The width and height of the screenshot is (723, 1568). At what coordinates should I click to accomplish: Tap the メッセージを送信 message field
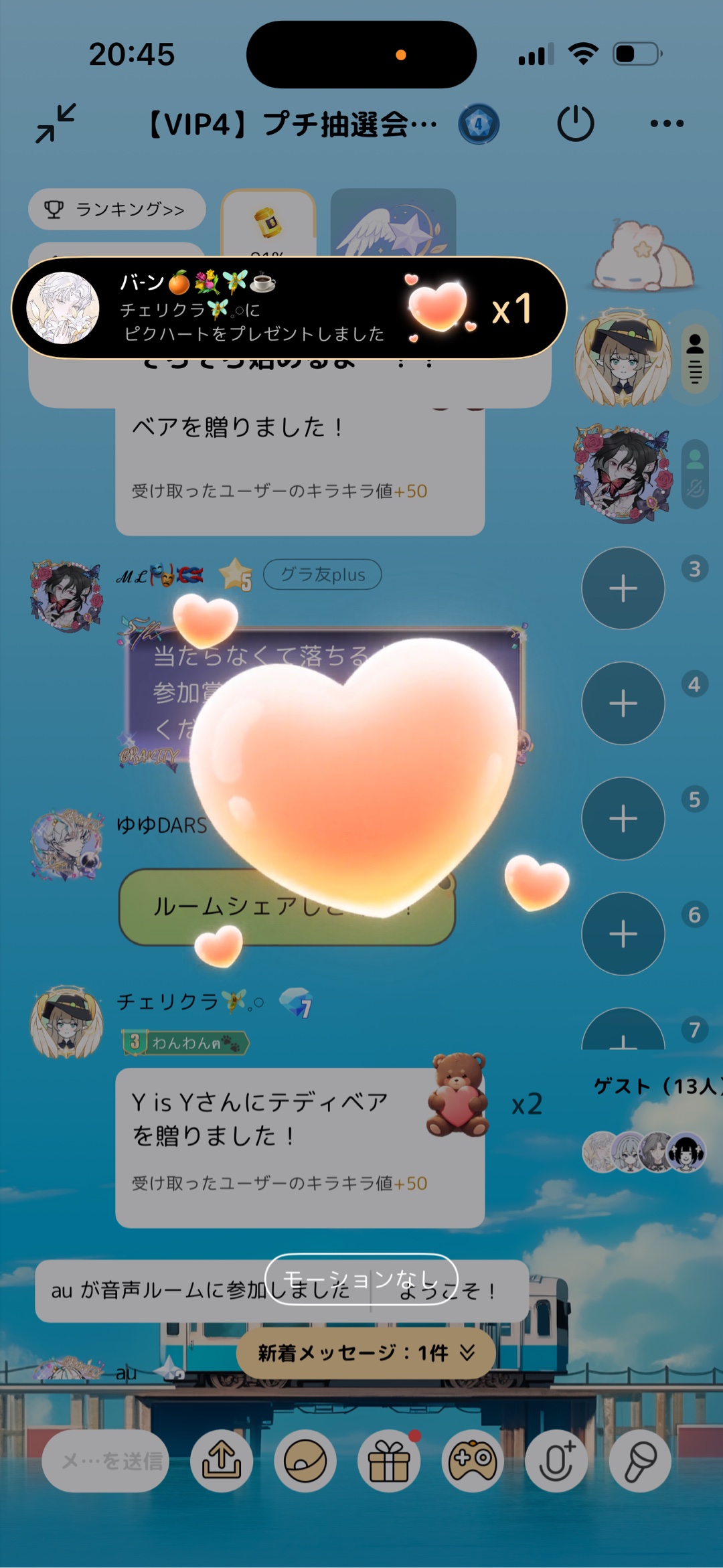pos(106,1461)
